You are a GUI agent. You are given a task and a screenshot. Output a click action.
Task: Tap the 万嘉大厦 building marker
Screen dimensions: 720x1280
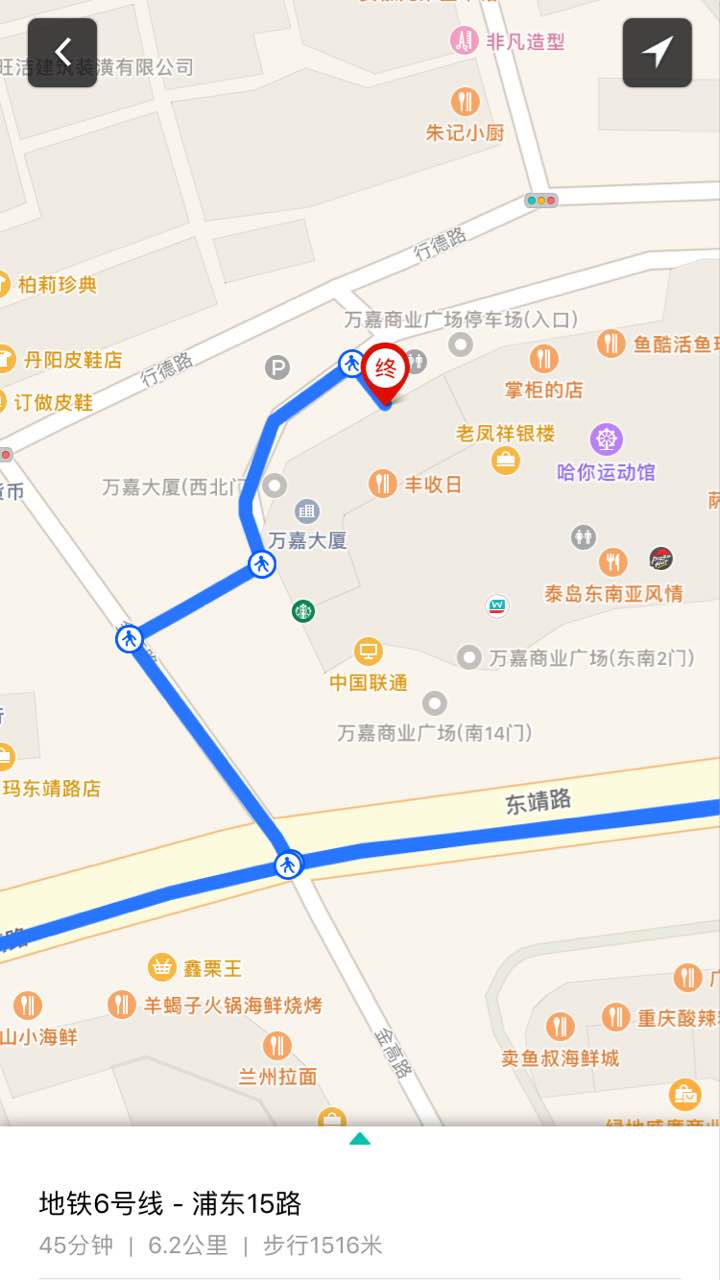pos(307,512)
